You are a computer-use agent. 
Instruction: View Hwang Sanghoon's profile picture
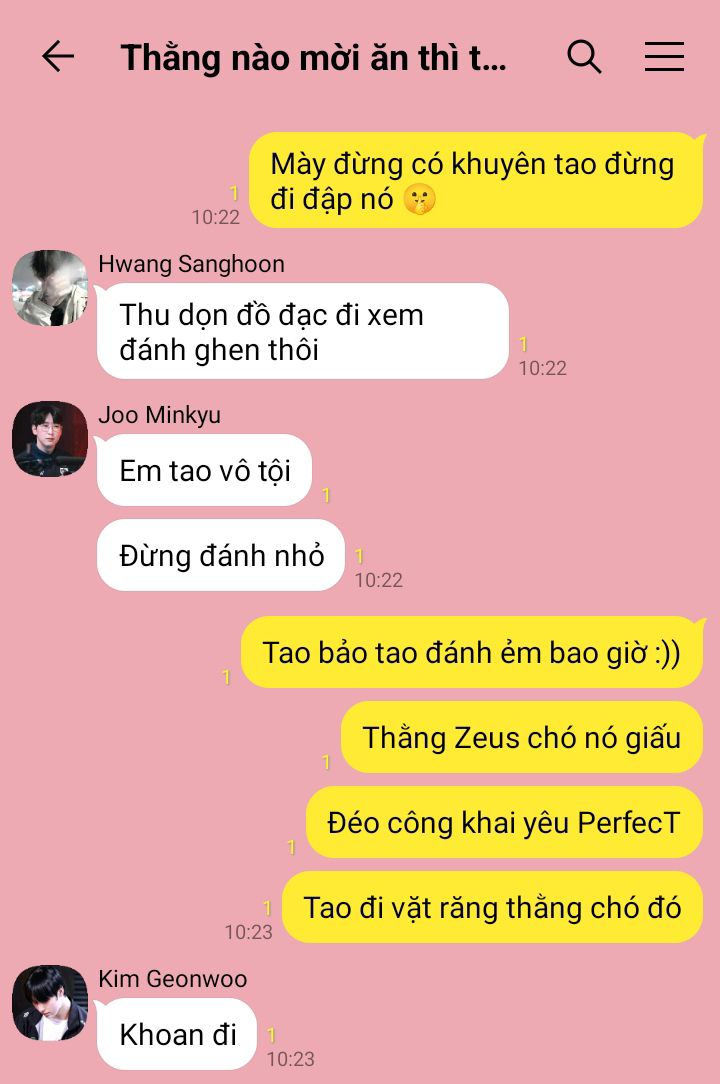pyautogui.click(x=50, y=288)
